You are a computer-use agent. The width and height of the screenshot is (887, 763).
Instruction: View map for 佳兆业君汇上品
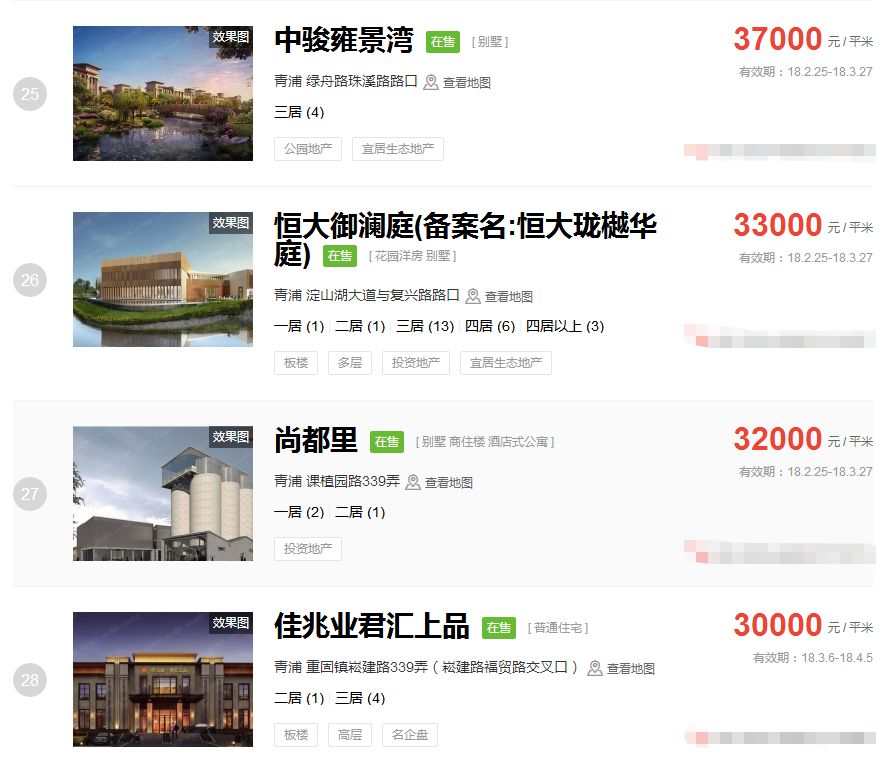pos(622,669)
